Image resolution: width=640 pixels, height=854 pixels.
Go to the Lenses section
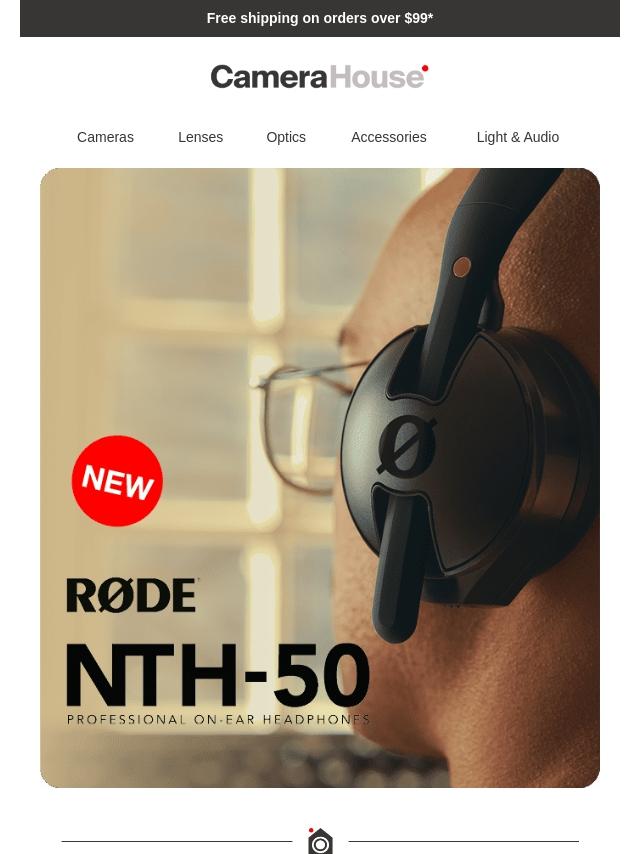tap(200, 137)
